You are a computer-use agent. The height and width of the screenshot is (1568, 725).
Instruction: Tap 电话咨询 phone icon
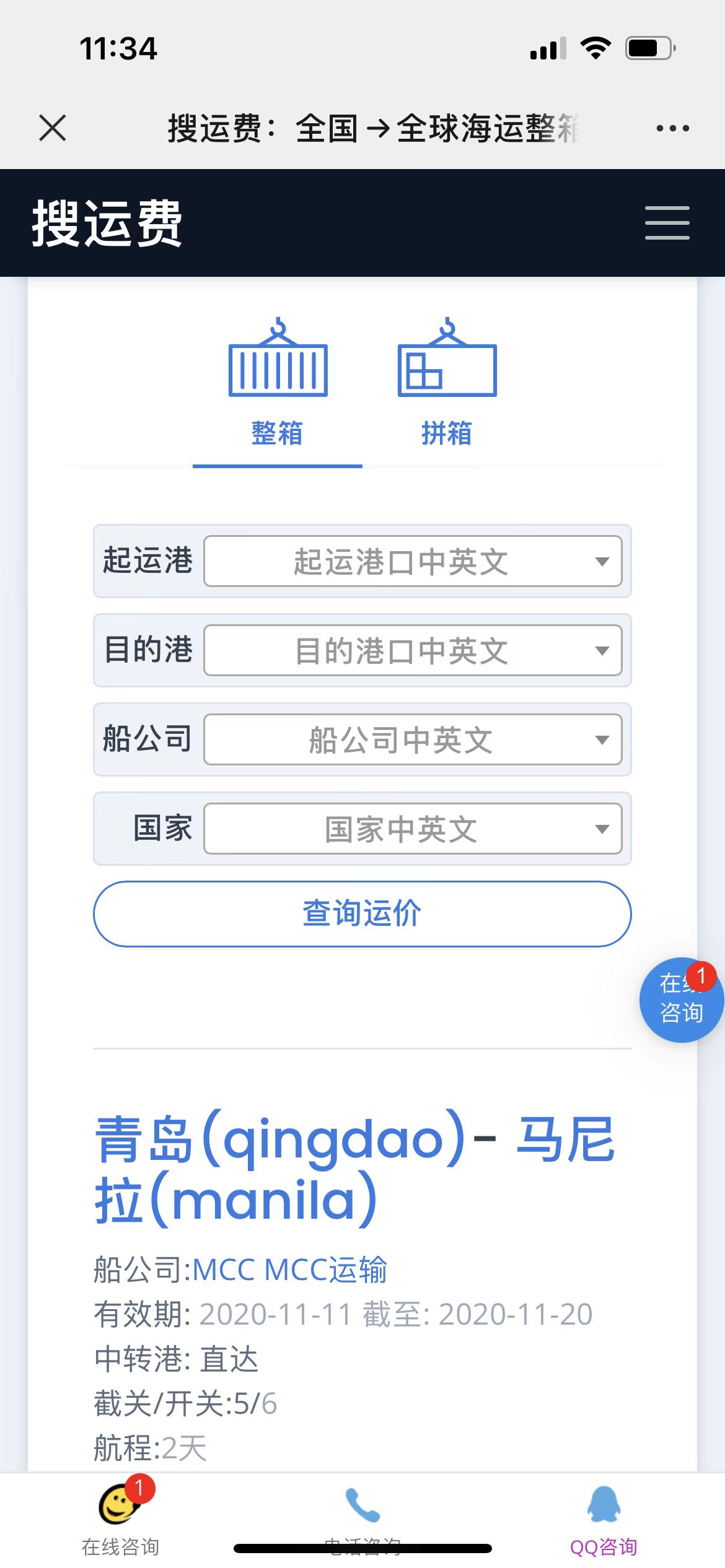pos(362,1506)
